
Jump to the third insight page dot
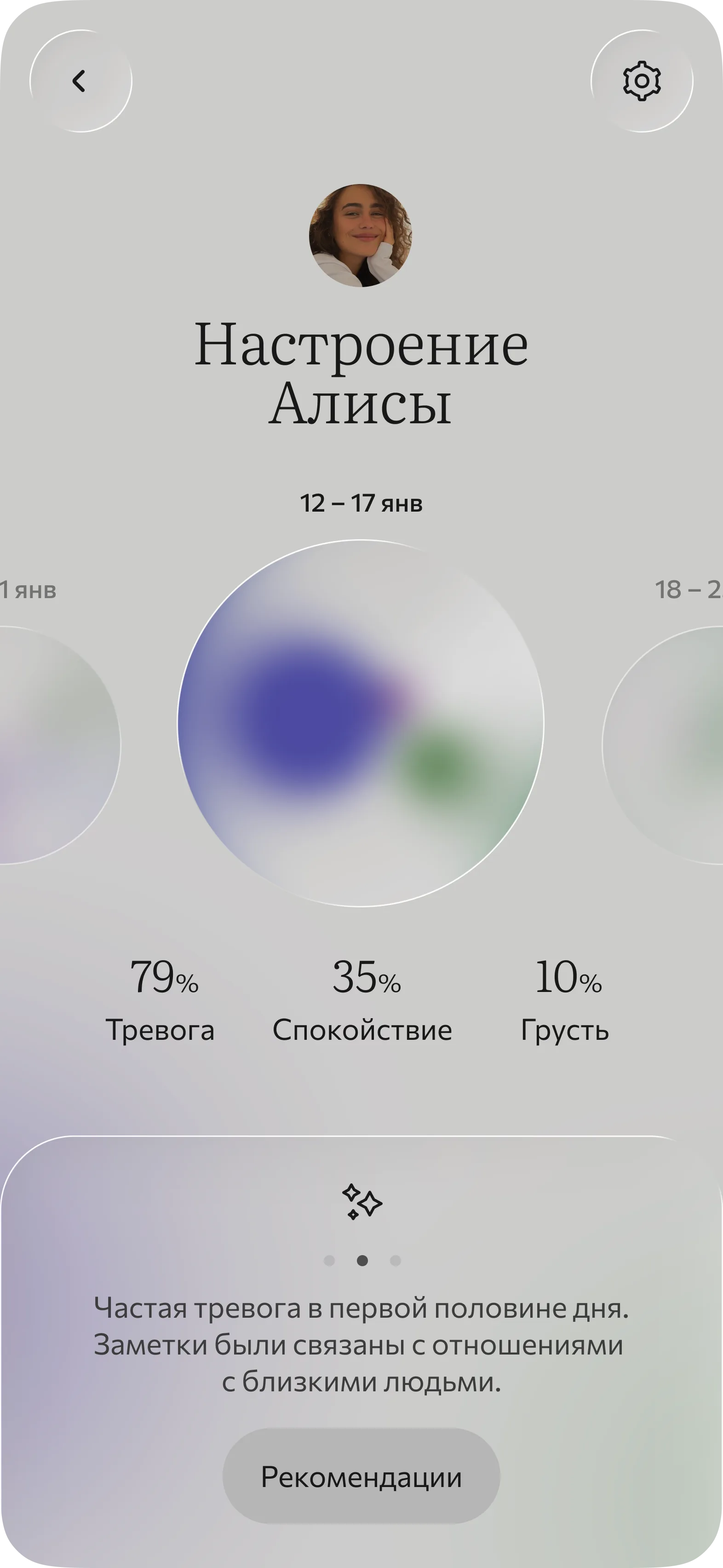click(x=395, y=1261)
